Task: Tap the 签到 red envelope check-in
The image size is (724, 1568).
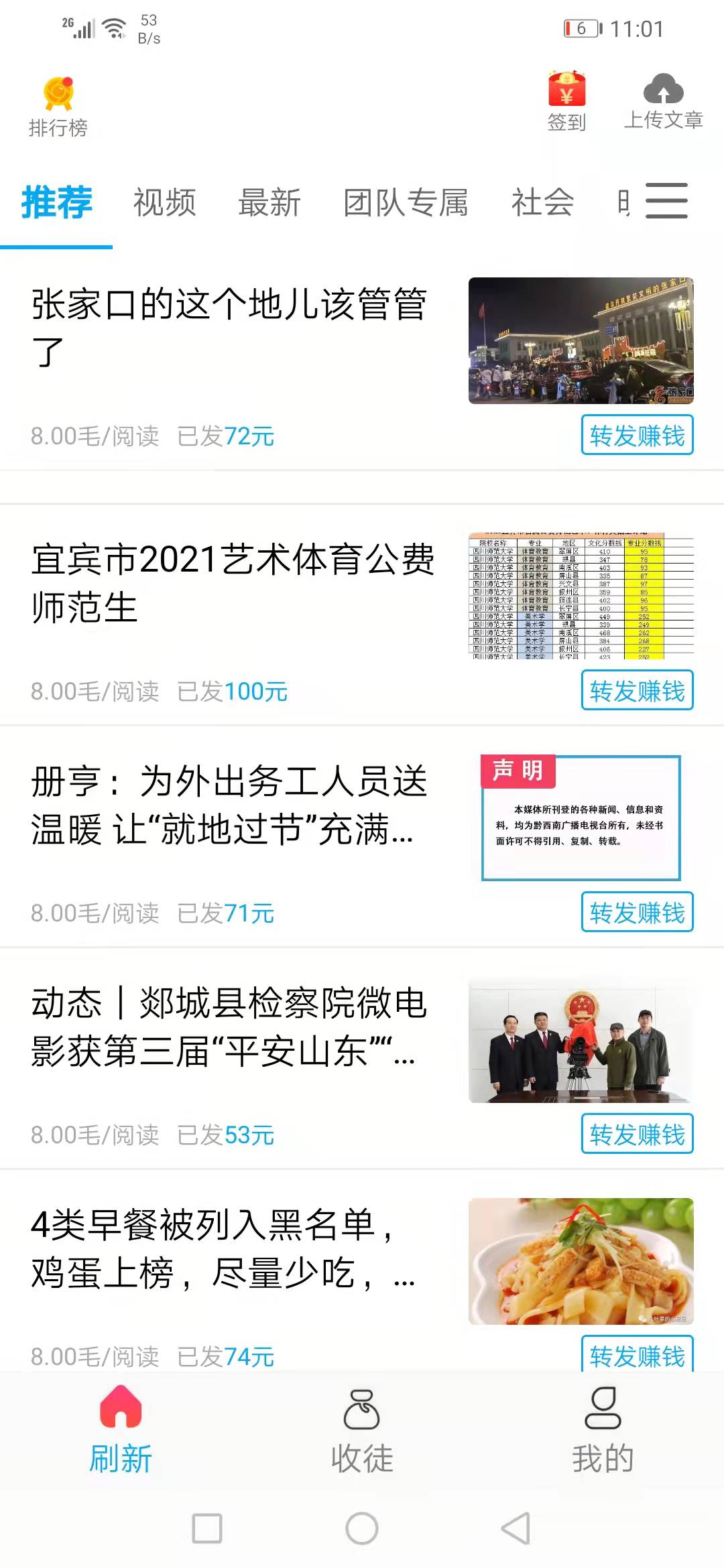Action: (x=567, y=101)
